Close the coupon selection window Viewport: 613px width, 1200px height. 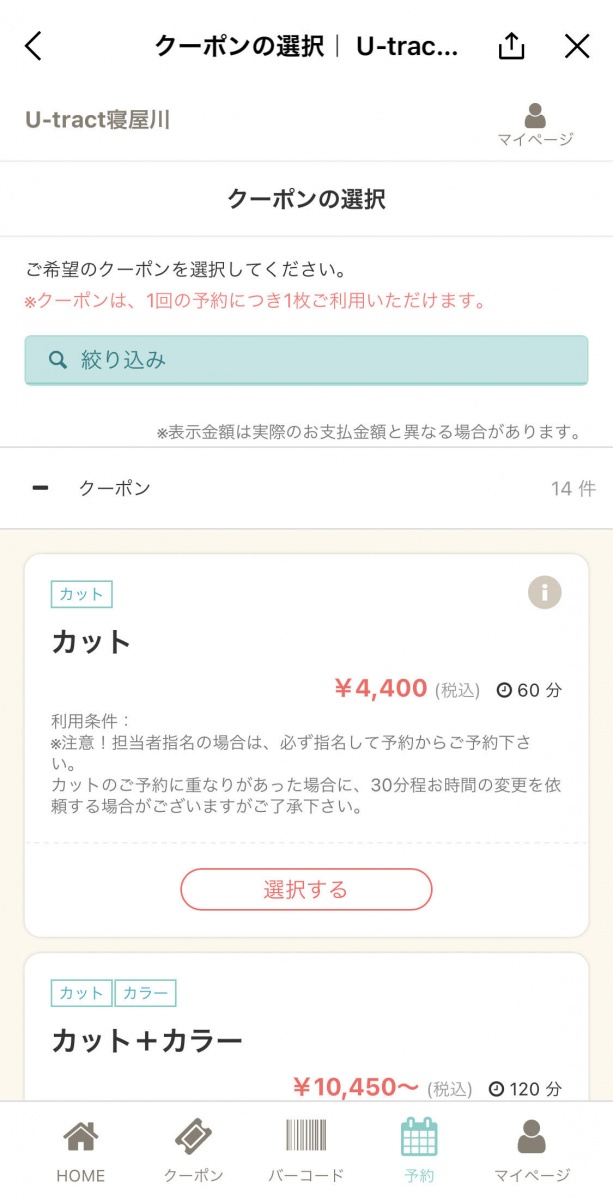(577, 46)
